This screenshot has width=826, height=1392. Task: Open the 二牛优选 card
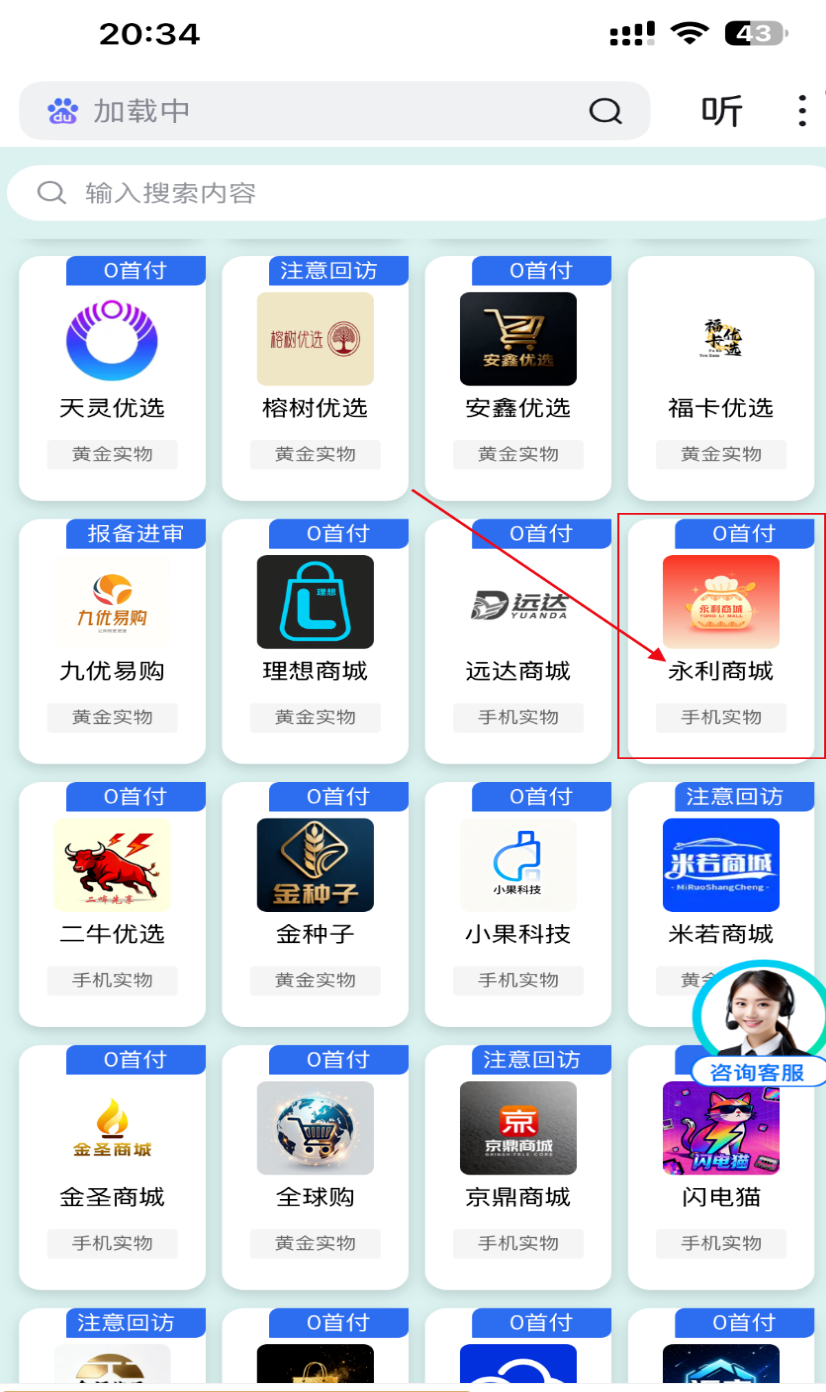click(112, 901)
